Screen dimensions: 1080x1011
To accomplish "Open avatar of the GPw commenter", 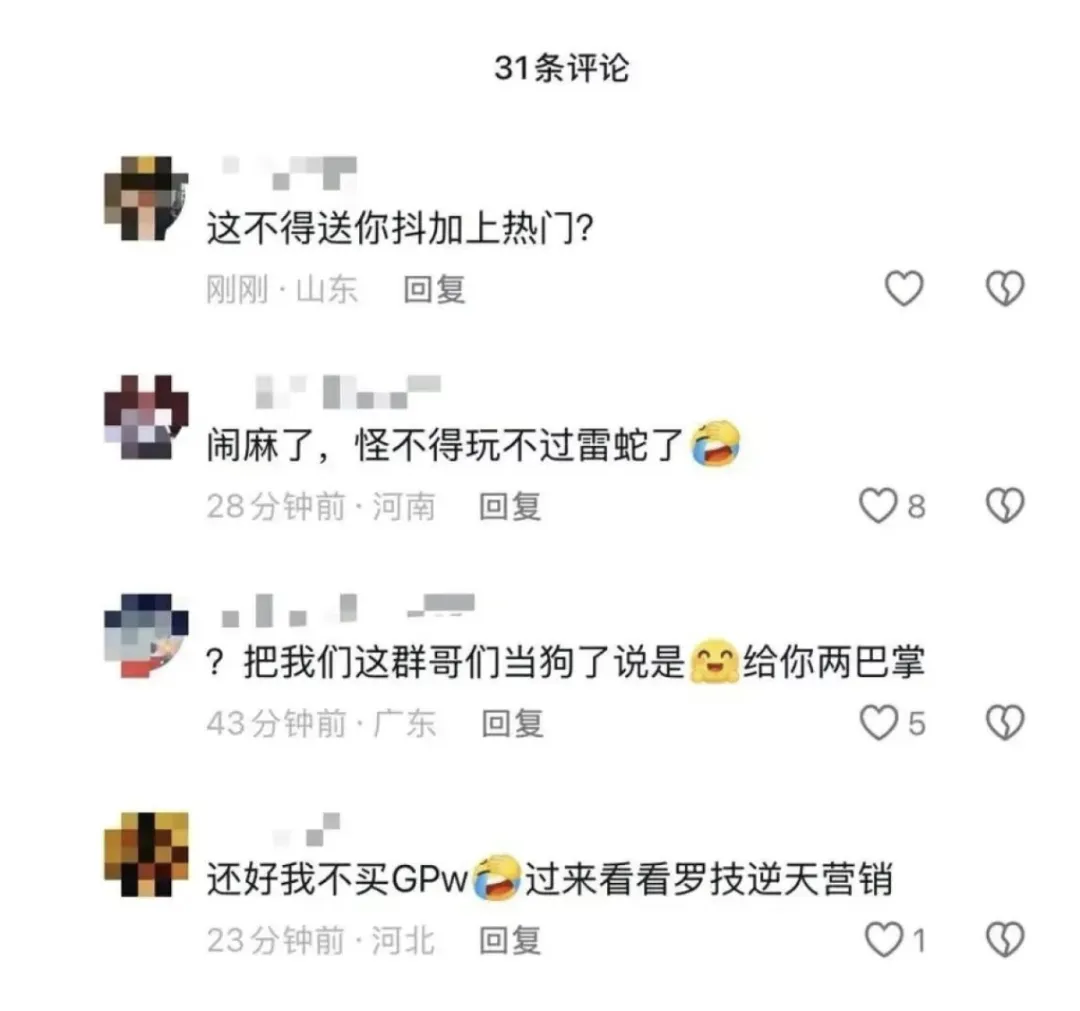I will pos(146,853).
